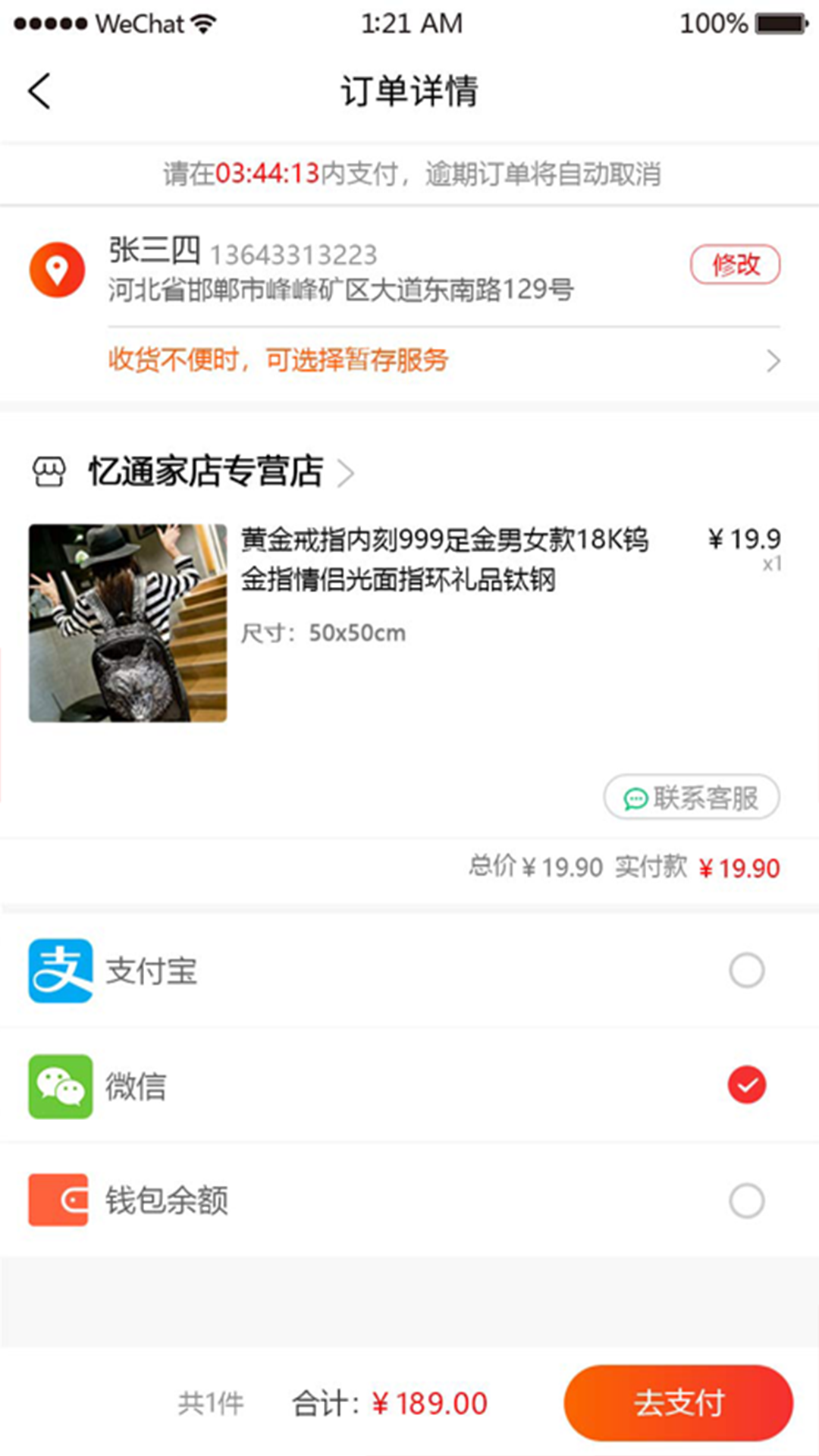Select 支付宝 as payment method
The image size is (819, 1456).
pyautogui.click(x=746, y=971)
